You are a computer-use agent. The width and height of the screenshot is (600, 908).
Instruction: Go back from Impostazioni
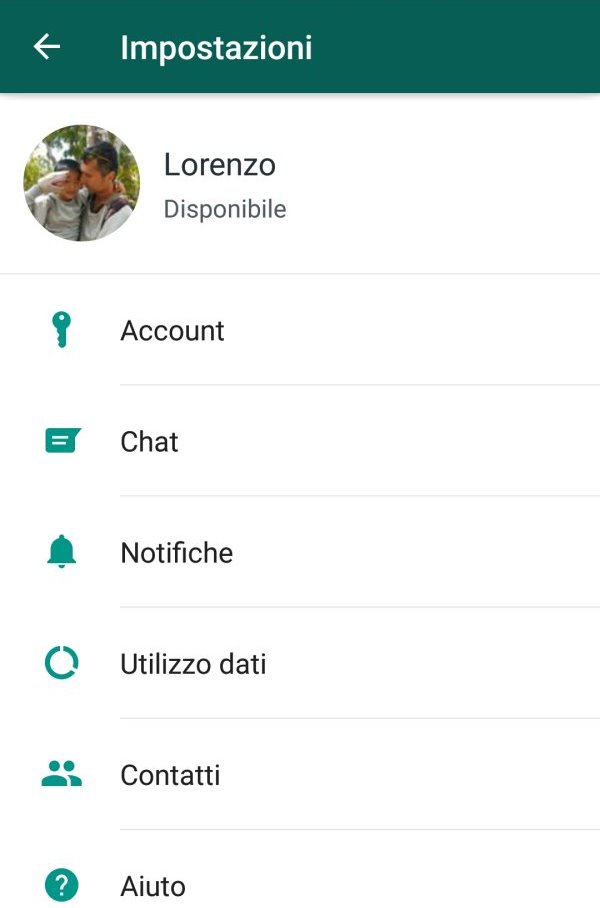tap(47, 47)
